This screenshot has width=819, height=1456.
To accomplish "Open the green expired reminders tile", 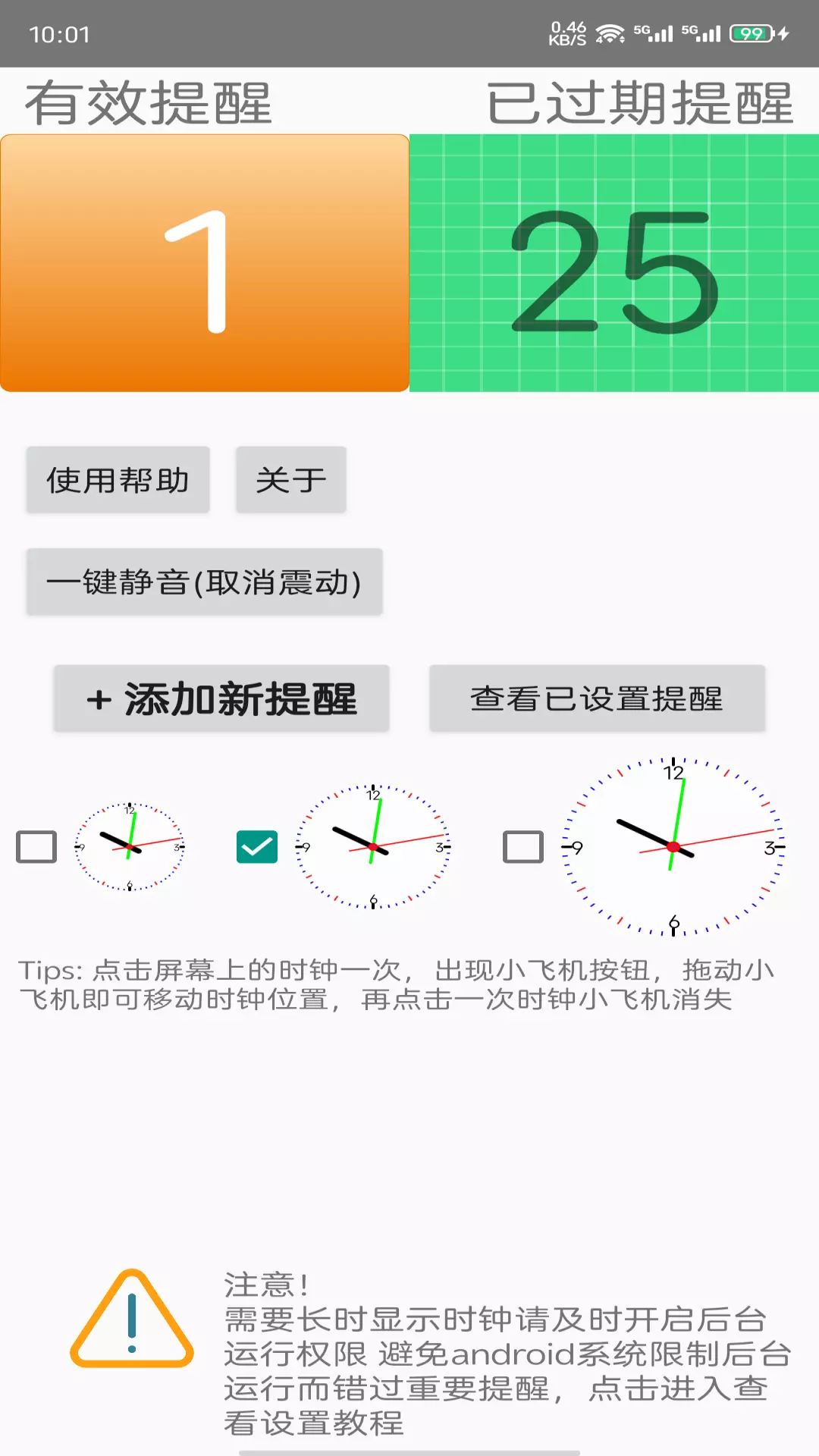I will (x=614, y=263).
